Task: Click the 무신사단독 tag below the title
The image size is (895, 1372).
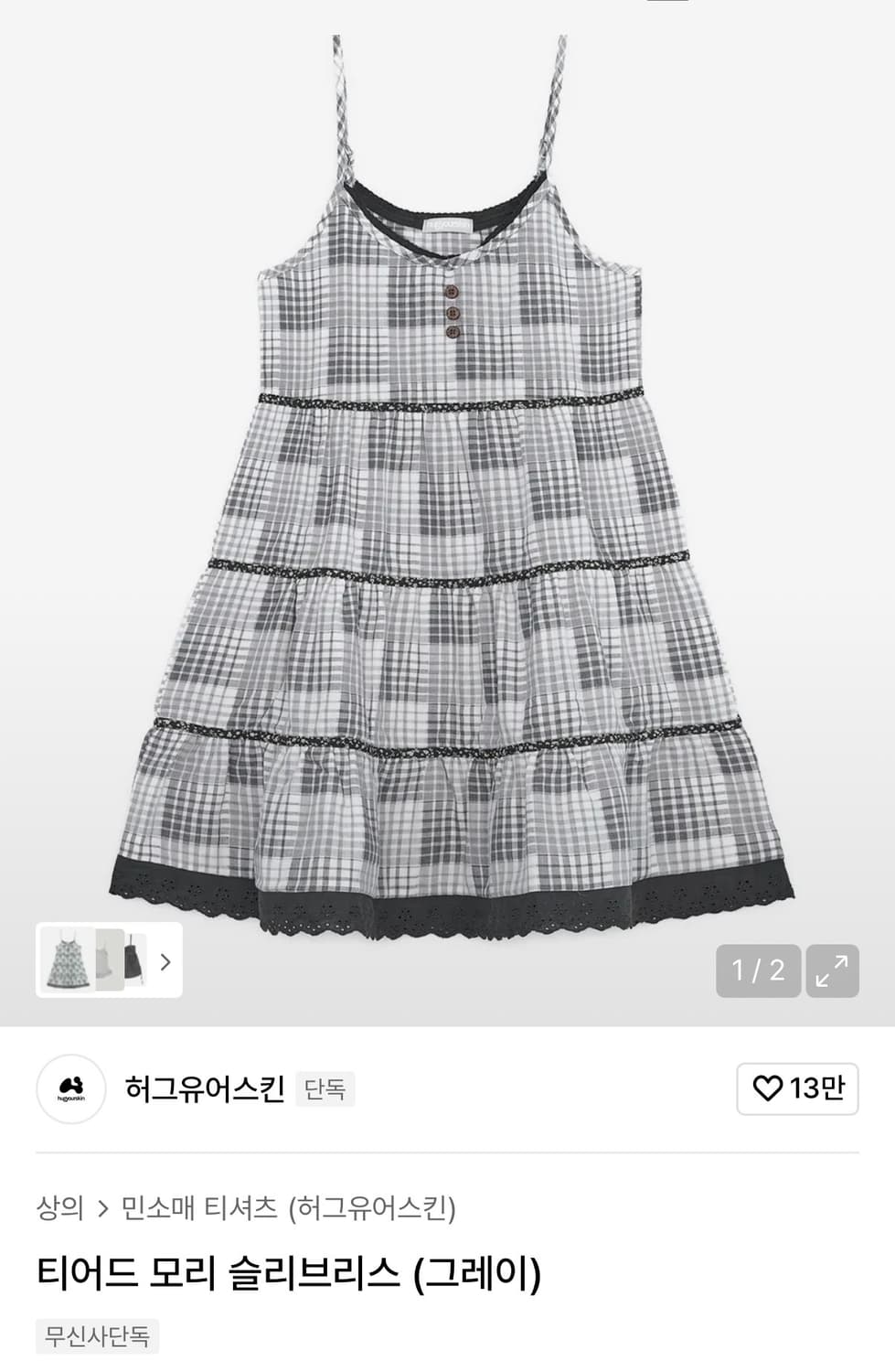Action: coord(97,1339)
